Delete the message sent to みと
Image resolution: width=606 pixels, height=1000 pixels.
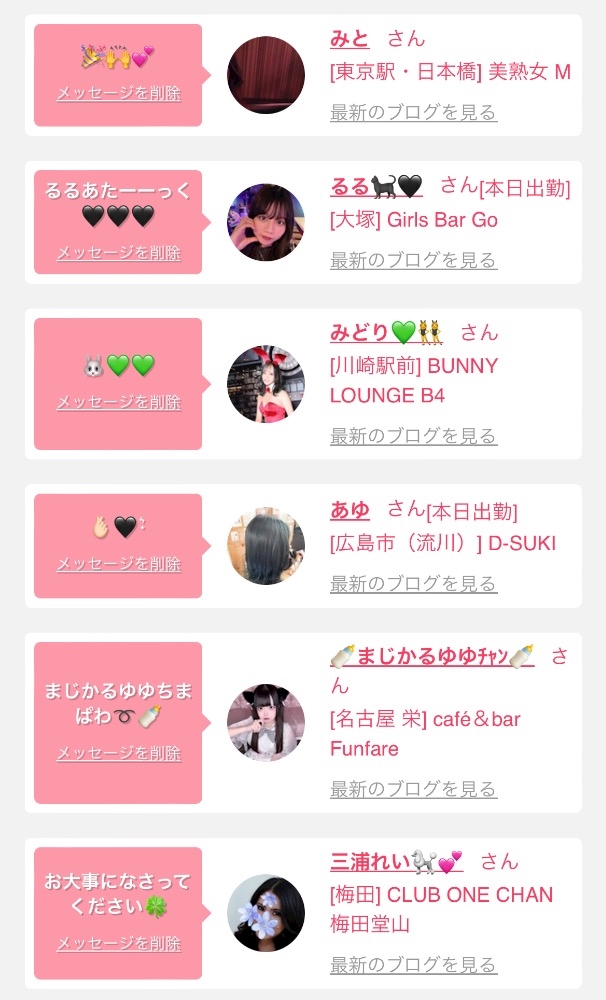pyautogui.click(x=119, y=93)
